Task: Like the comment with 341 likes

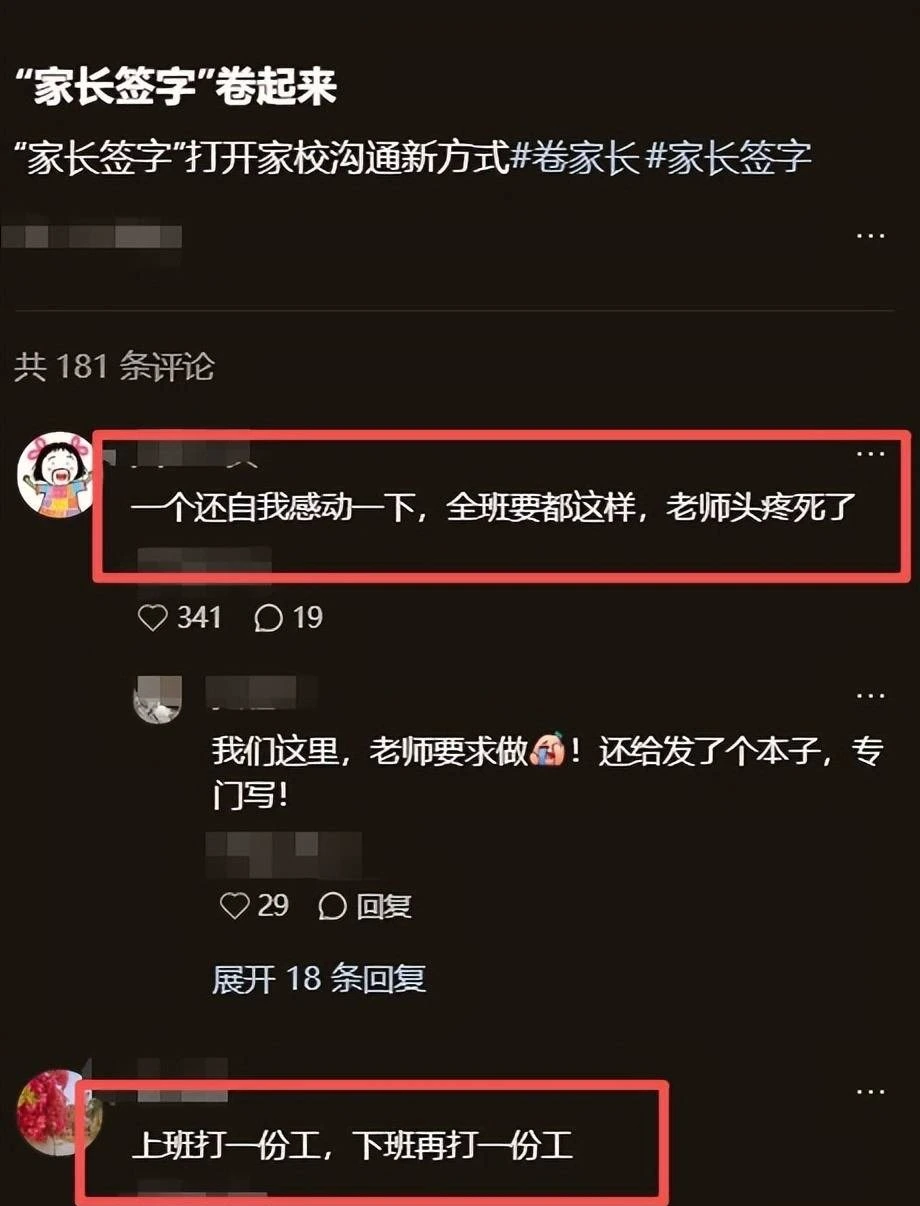Action: coord(153,618)
